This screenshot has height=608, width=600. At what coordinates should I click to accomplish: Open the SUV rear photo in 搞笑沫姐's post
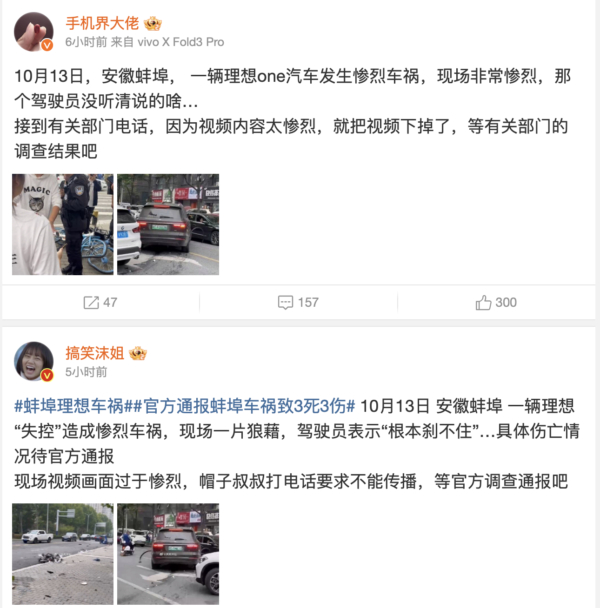168,554
